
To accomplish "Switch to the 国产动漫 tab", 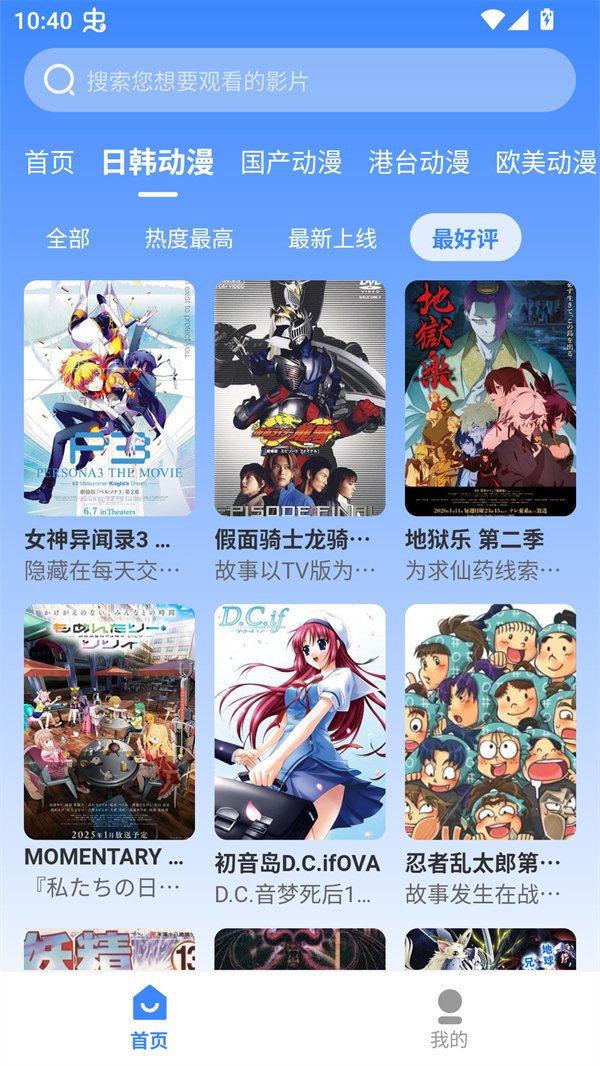I will tap(291, 162).
